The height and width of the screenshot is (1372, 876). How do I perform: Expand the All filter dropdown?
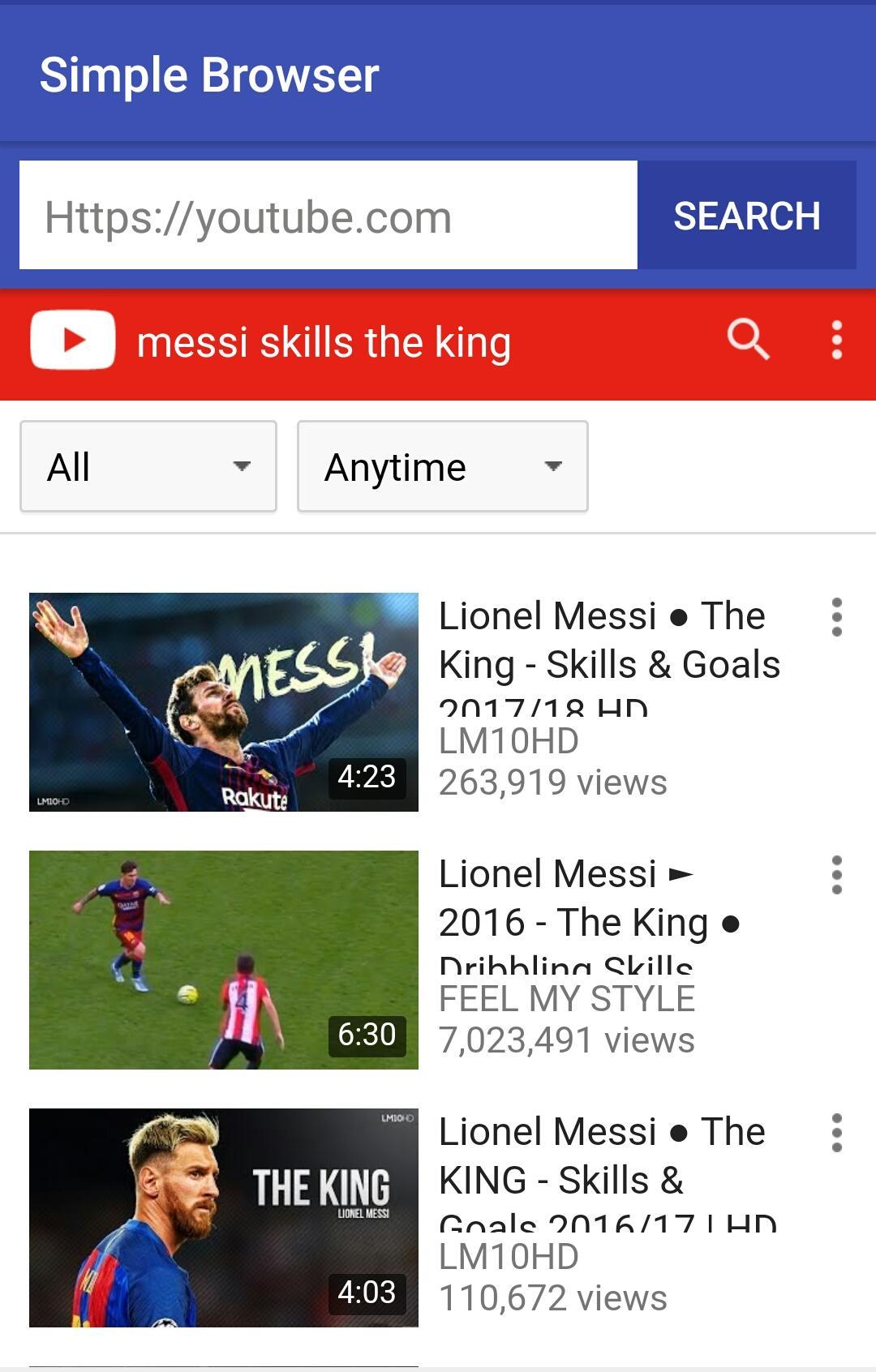tap(148, 466)
